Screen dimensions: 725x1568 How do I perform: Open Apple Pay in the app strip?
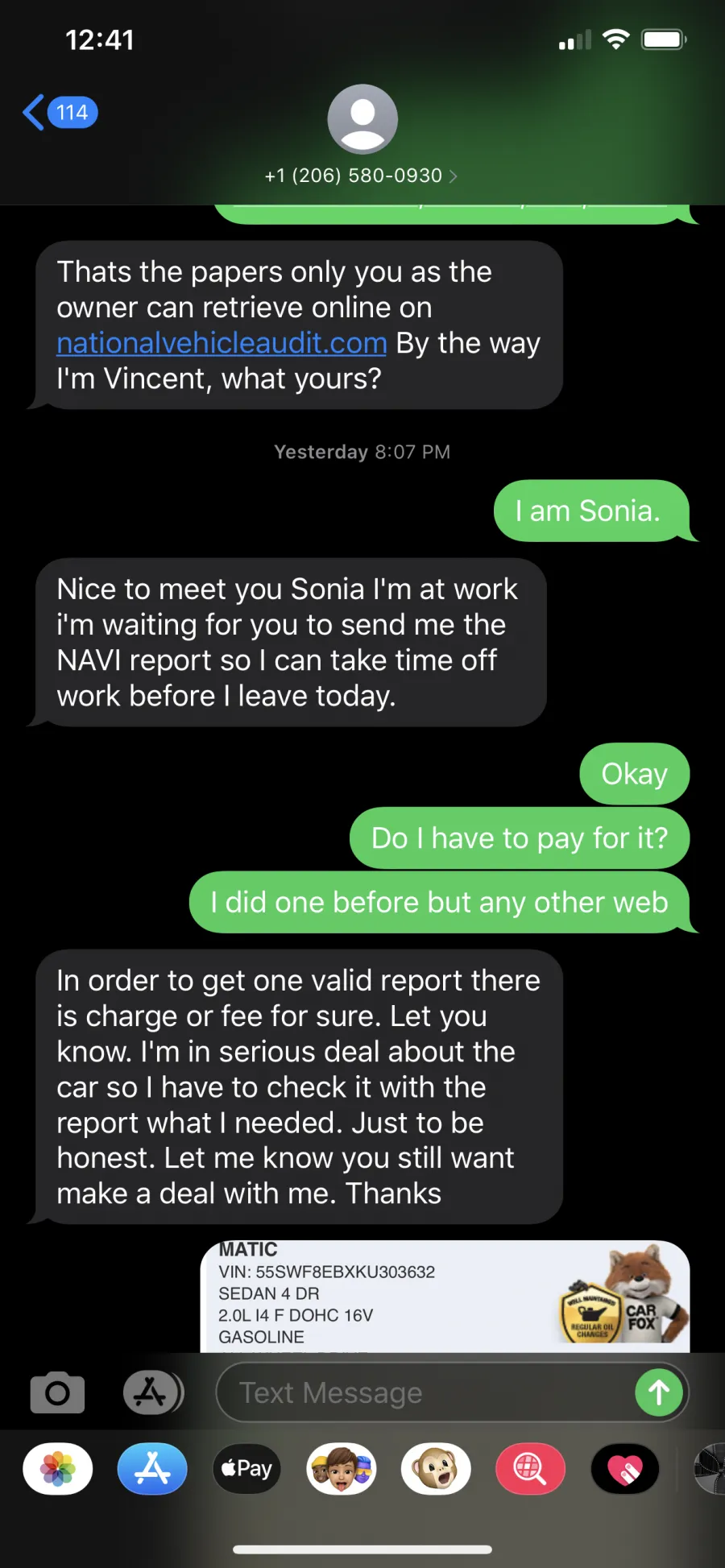246,1469
